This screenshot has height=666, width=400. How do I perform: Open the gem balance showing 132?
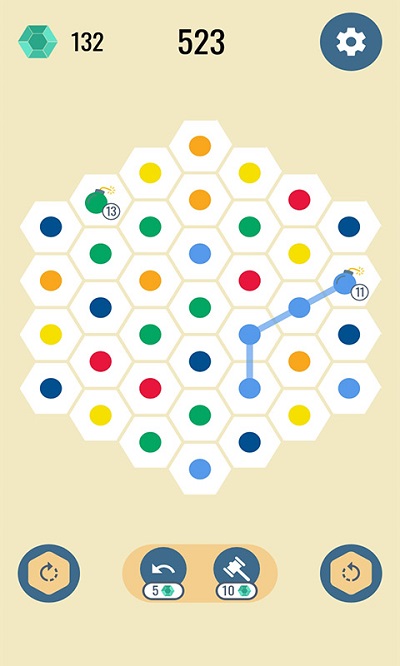pos(61,42)
